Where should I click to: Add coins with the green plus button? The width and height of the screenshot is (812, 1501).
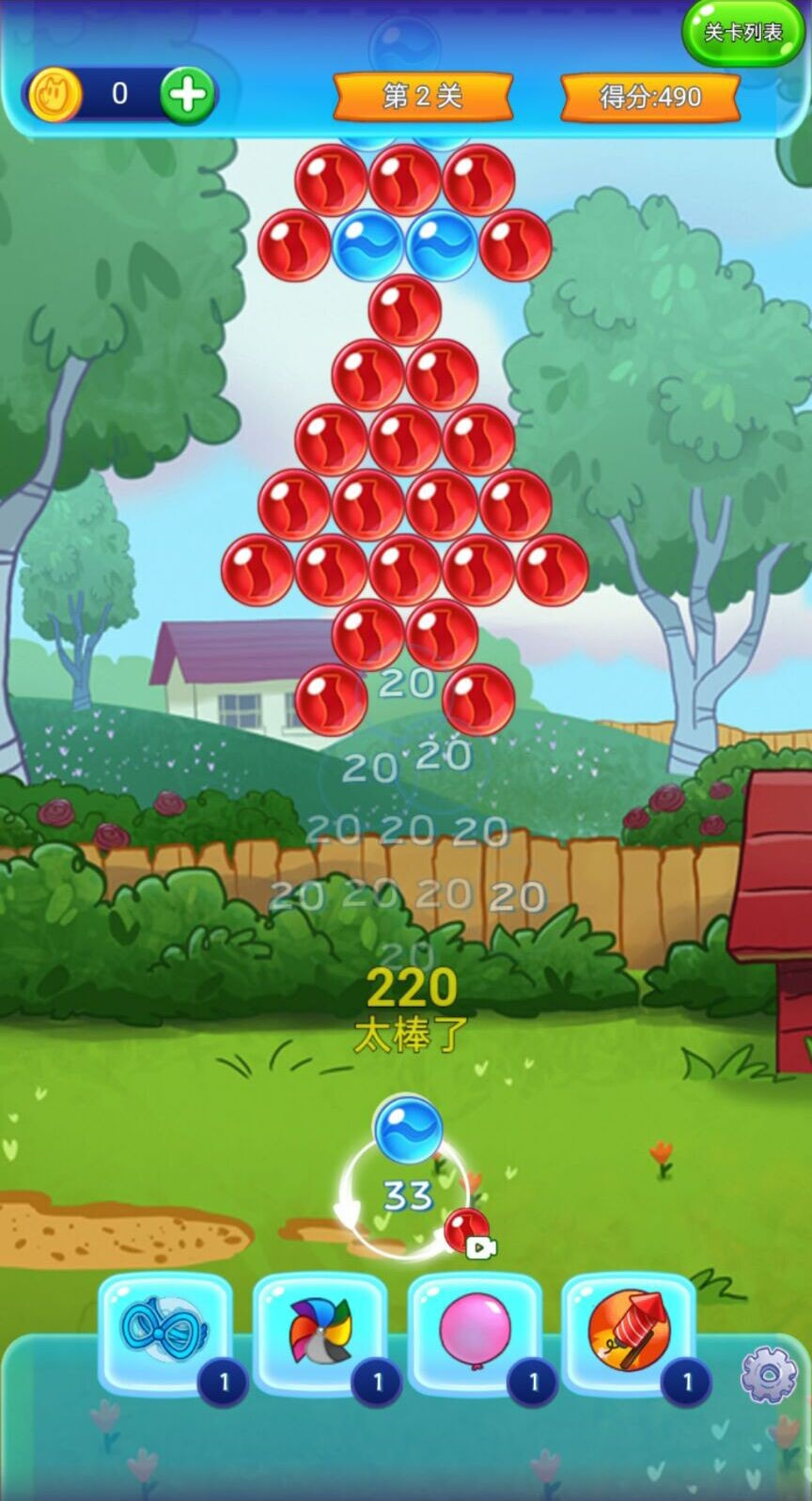[187, 95]
